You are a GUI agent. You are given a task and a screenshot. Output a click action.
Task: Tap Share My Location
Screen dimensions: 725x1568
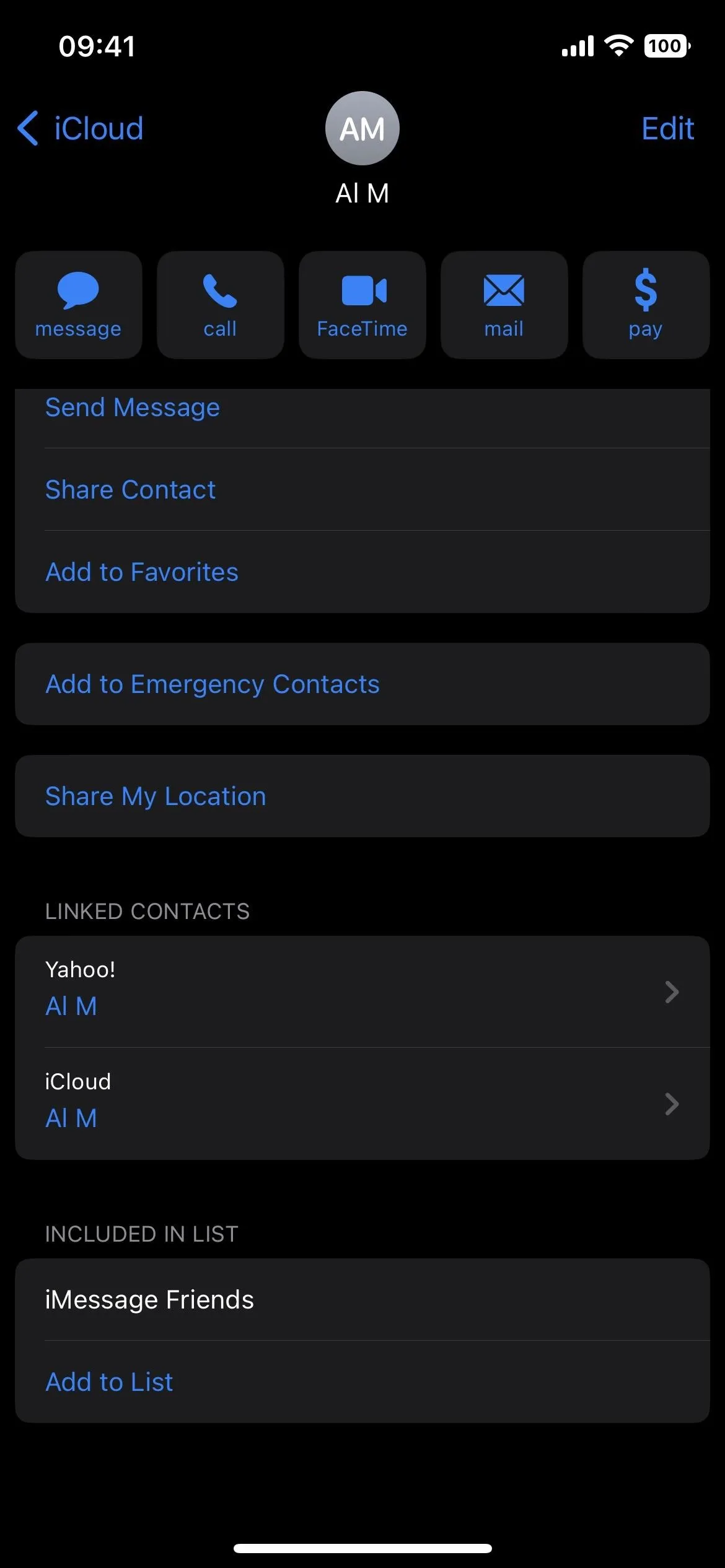(362, 796)
